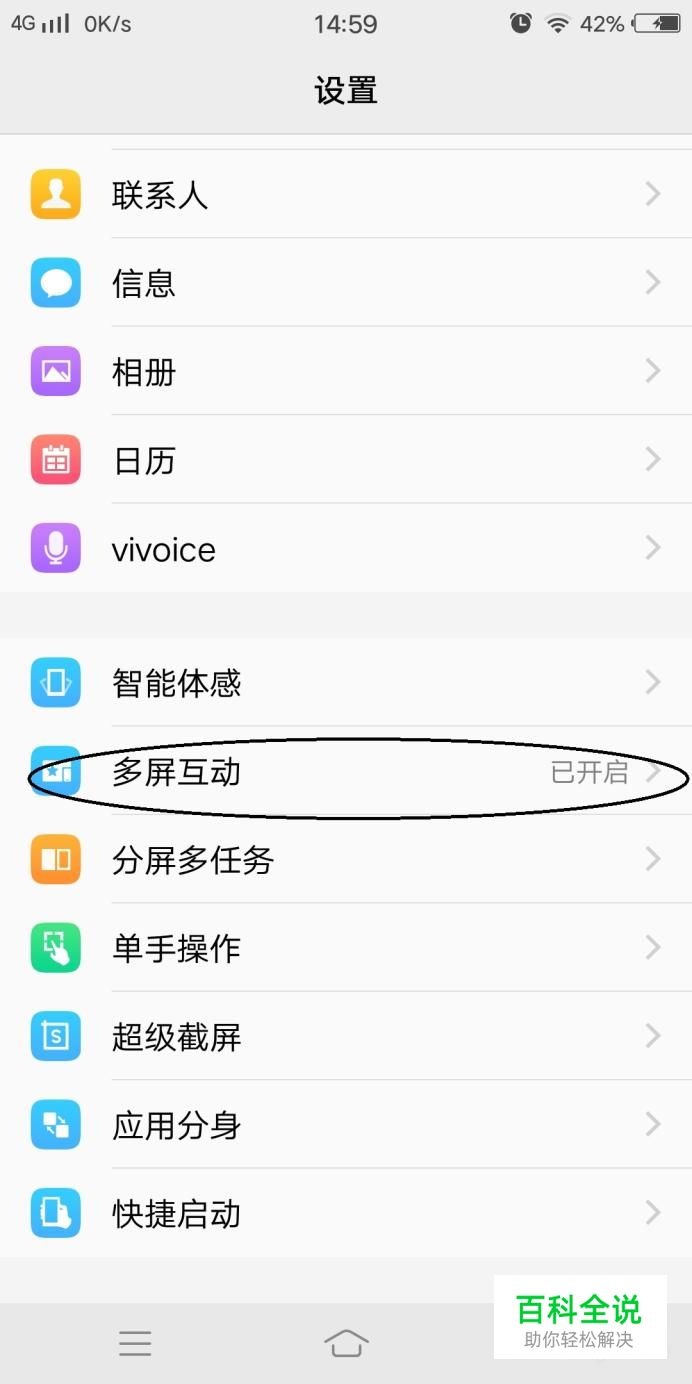Viewport: 692px width, 1384px height.
Task: Open the 日历 settings entry
Action: [x=346, y=460]
